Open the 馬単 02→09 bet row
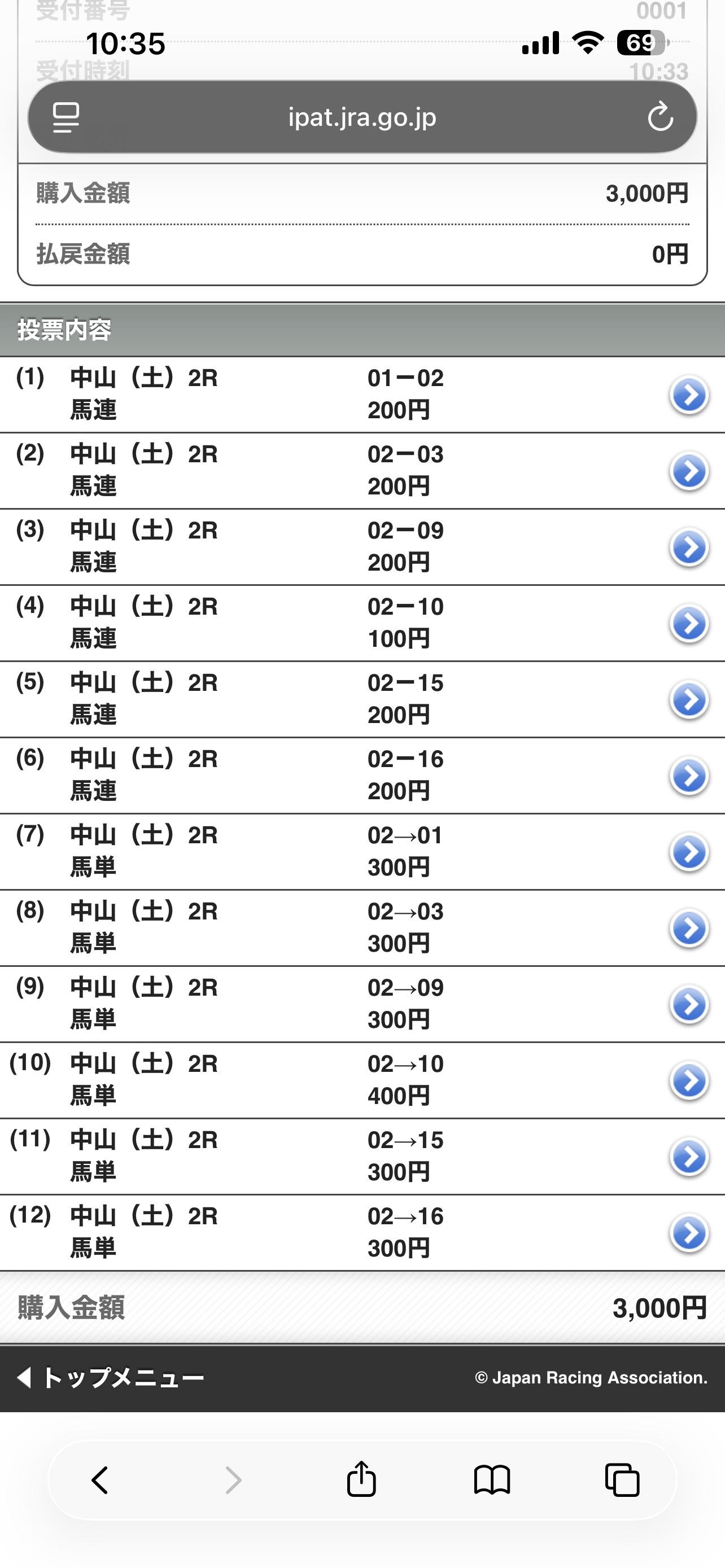The height and width of the screenshot is (1568, 725). click(x=688, y=1004)
